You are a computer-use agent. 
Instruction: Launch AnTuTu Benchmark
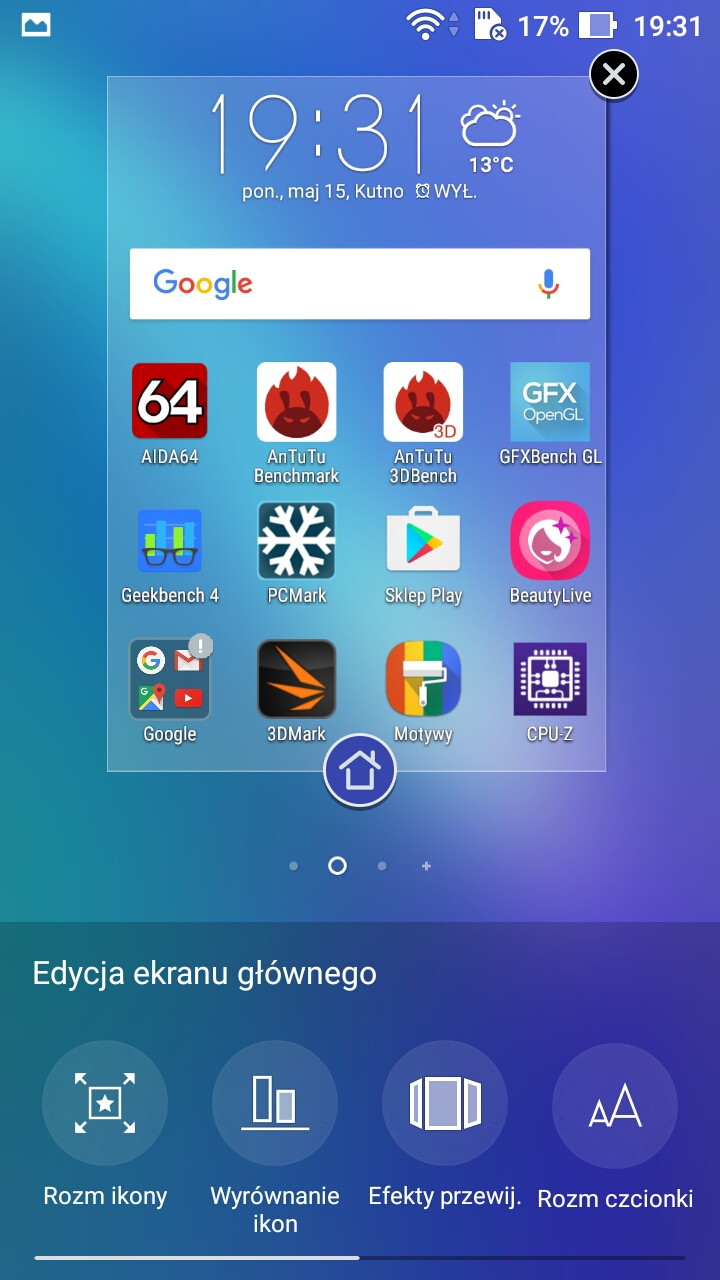[x=297, y=401]
